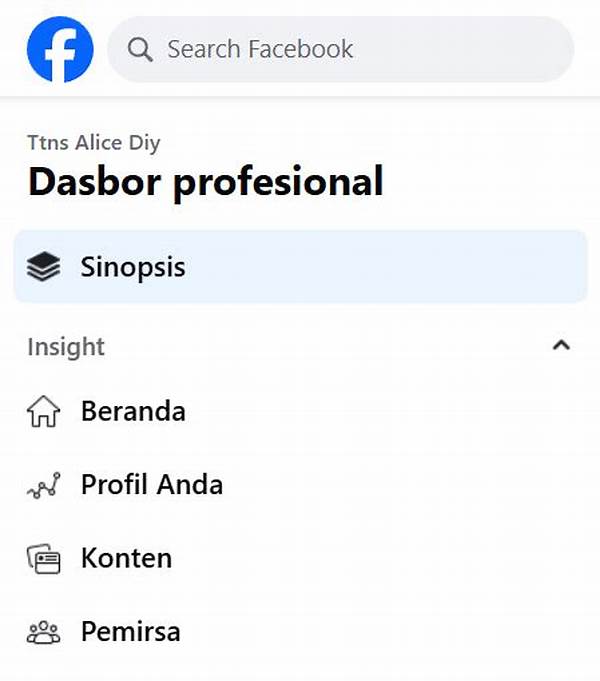Open the Konten section
This screenshot has width=600, height=681.
tap(125, 558)
